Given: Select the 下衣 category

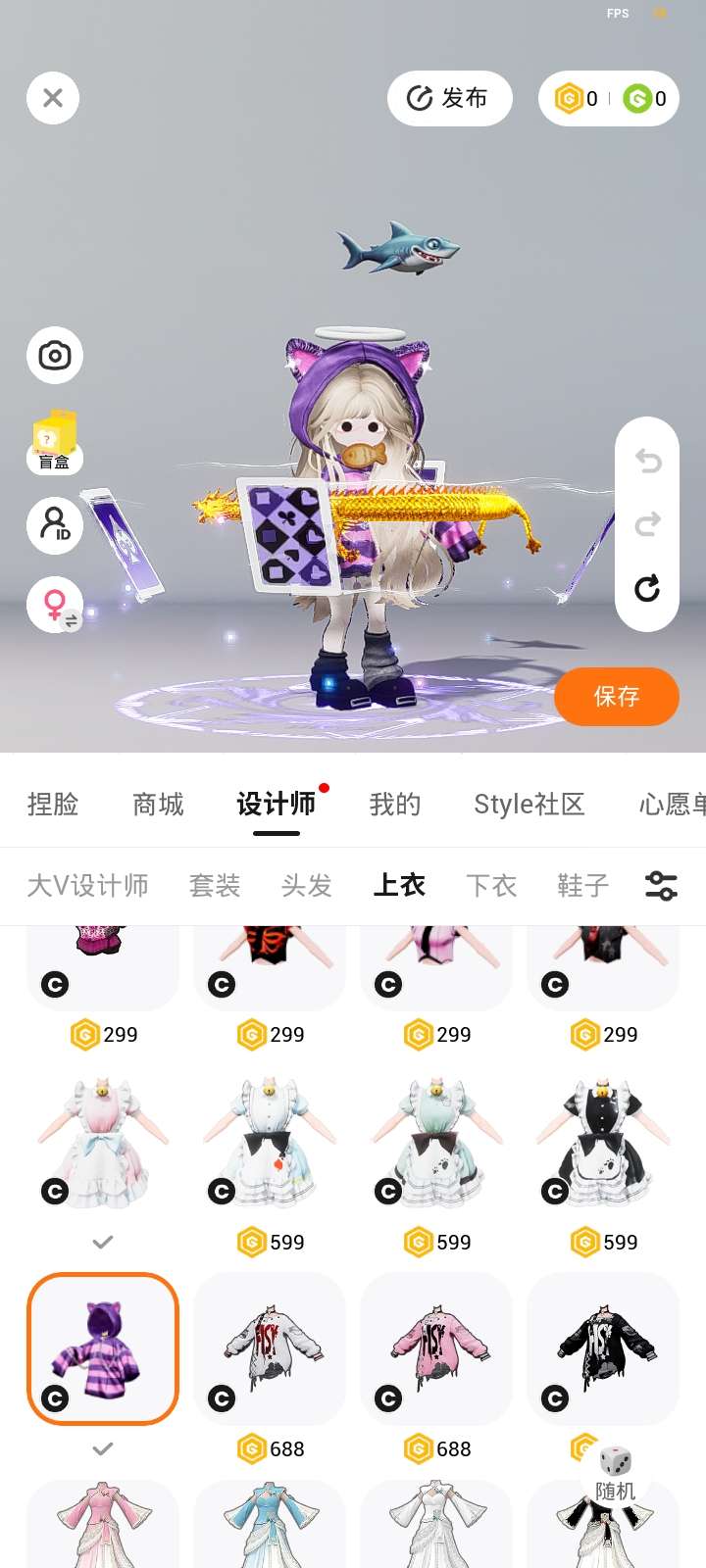Looking at the screenshot, I should click(x=491, y=886).
